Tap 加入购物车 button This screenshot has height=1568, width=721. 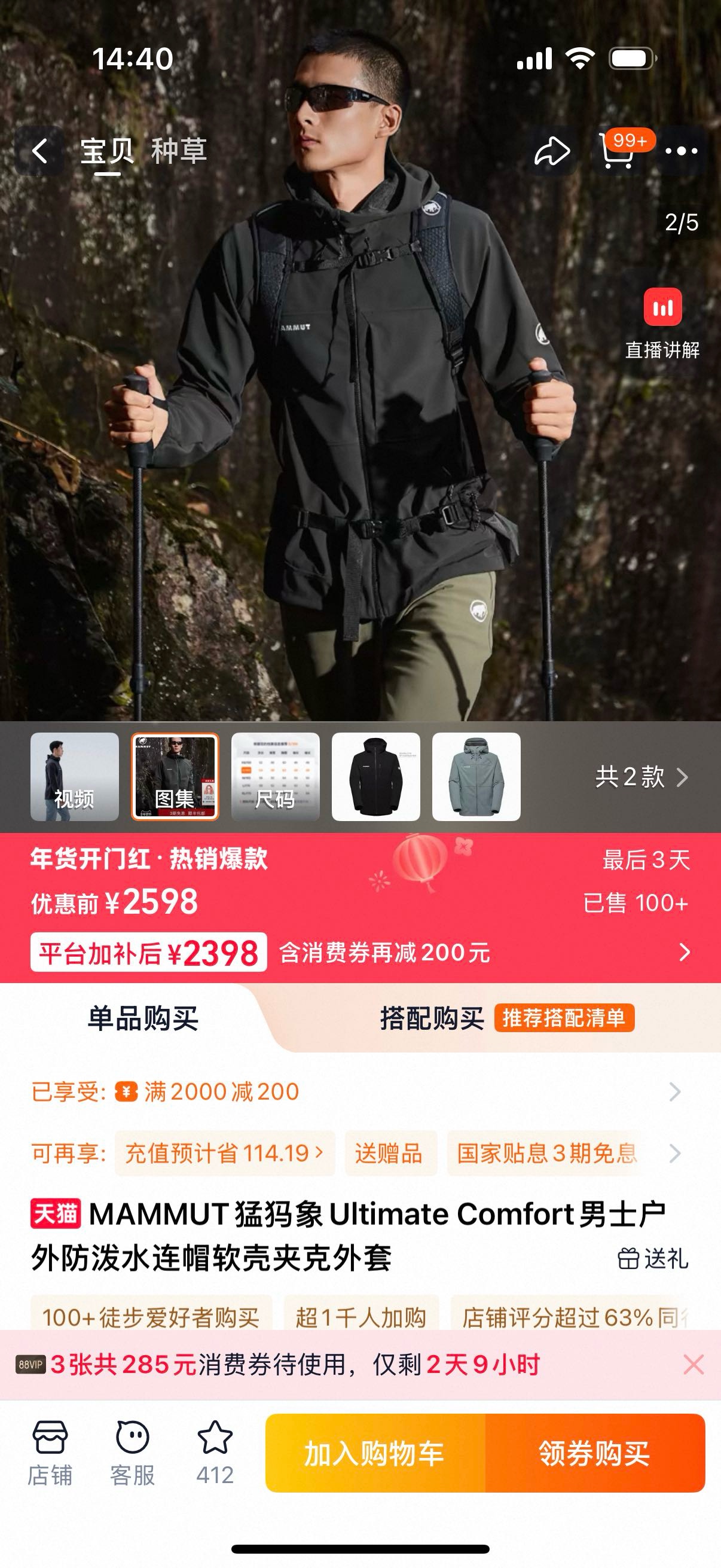(375, 1453)
